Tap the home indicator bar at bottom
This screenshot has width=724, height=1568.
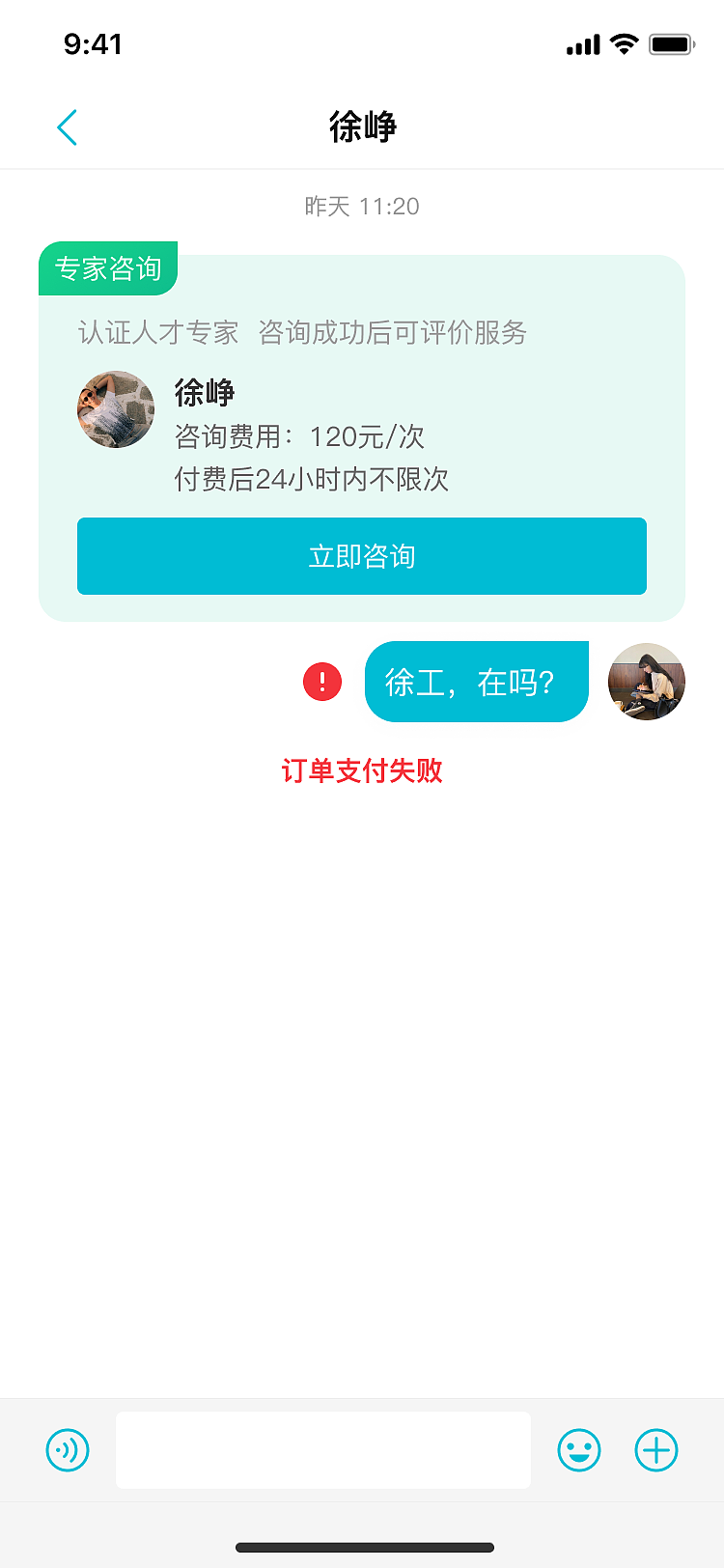pyautogui.click(x=362, y=1548)
